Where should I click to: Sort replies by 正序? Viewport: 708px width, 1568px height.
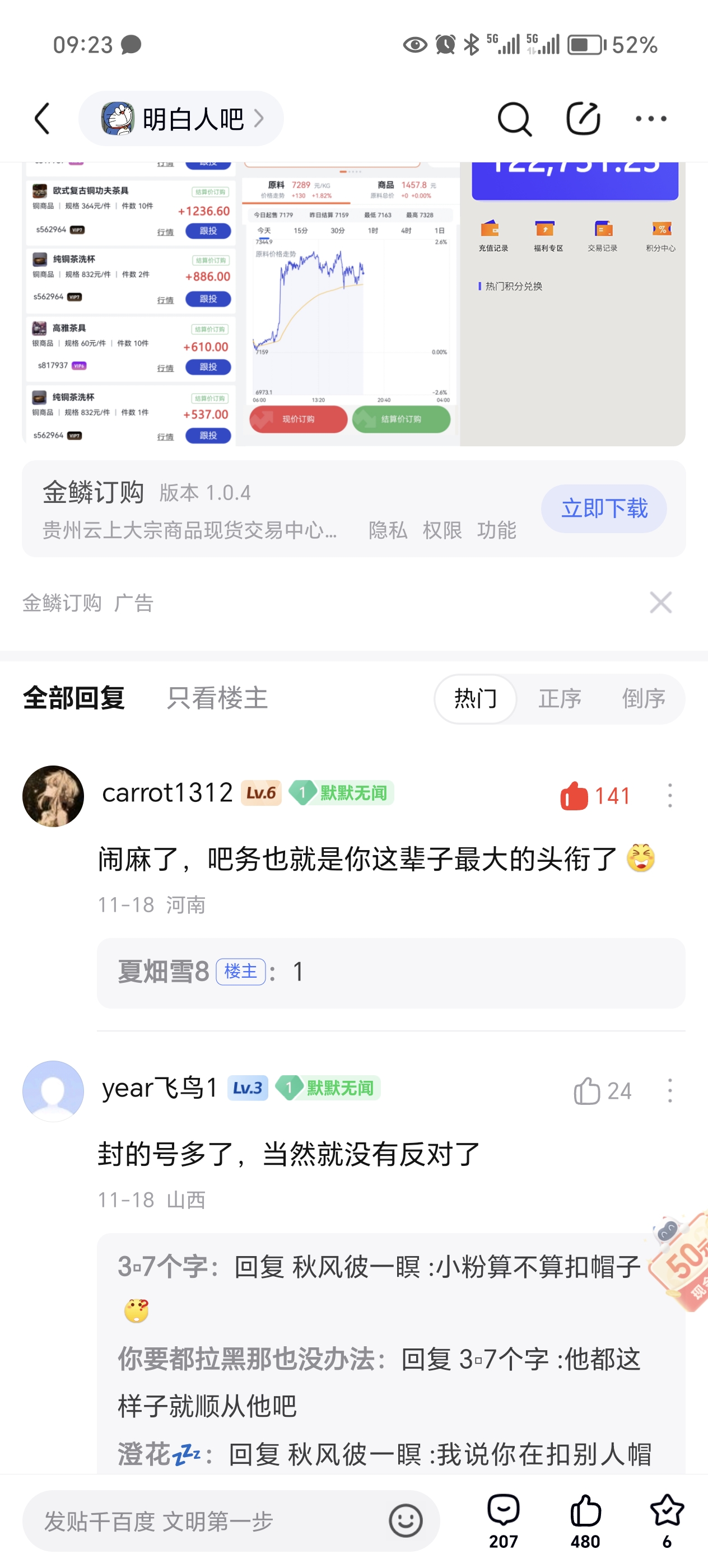[560, 698]
